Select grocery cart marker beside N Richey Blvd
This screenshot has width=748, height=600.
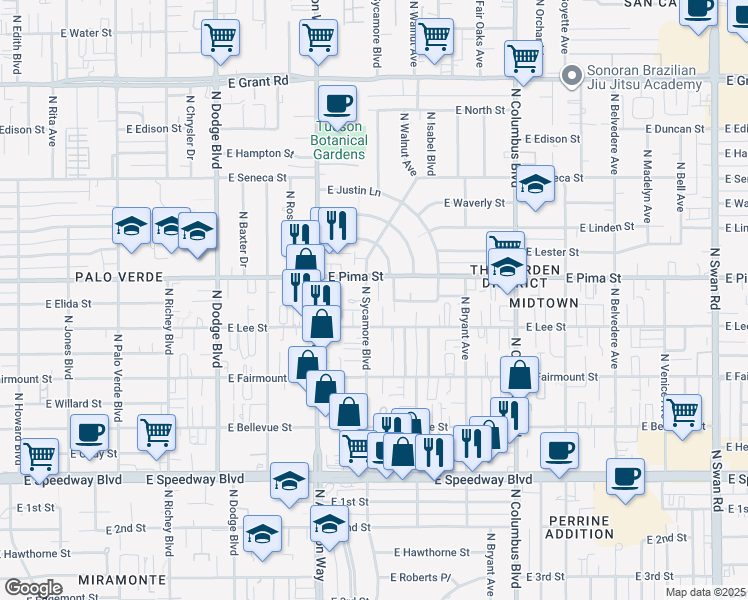coord(156,434)
